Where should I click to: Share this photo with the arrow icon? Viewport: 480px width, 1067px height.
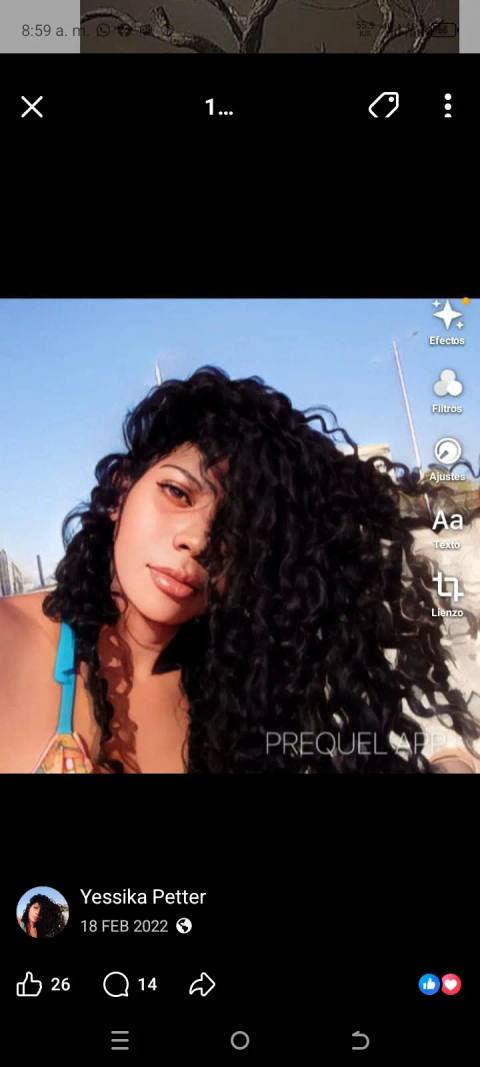pos(202,984)
